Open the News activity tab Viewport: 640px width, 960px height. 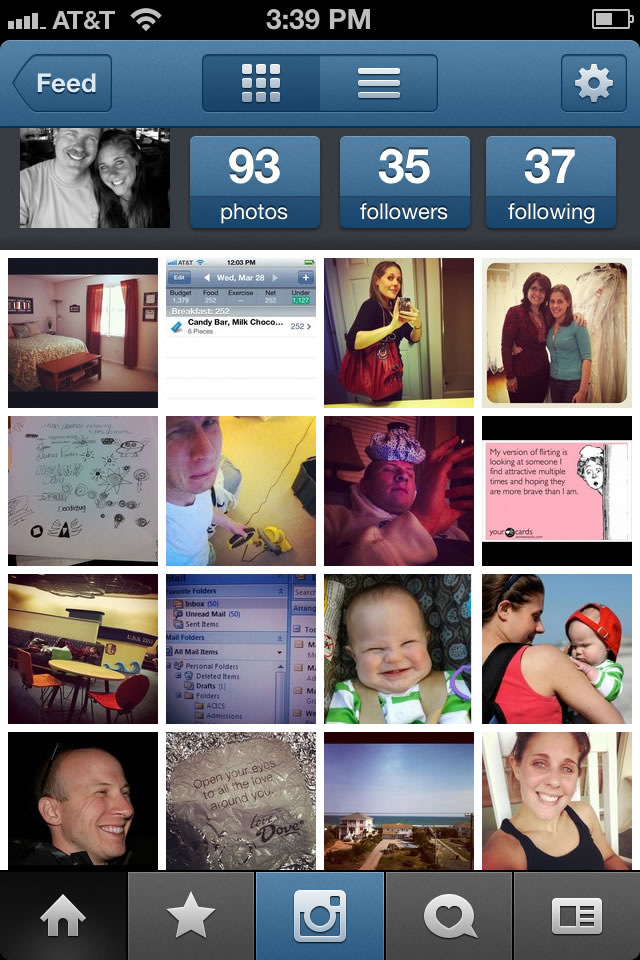point(448,916)
